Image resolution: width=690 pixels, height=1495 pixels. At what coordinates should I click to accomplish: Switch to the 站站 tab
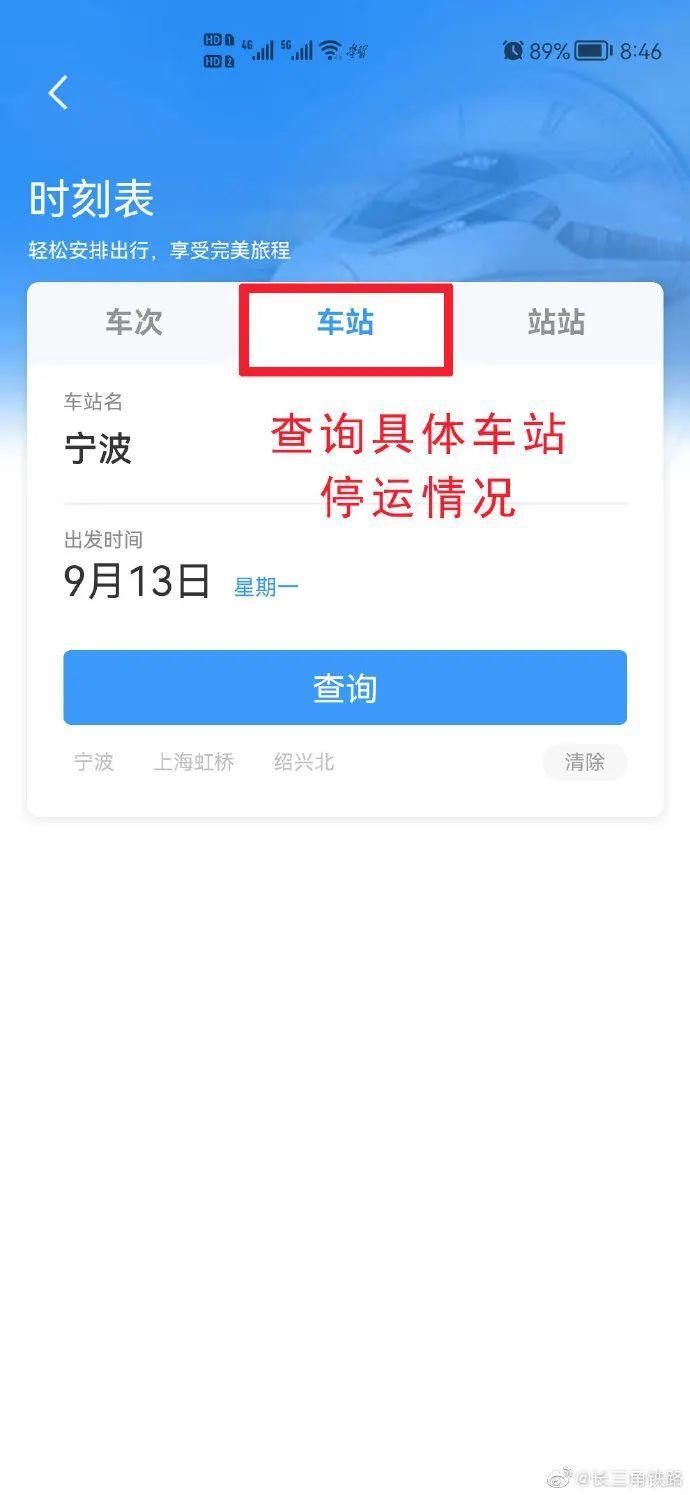click(x=556, y=323)
